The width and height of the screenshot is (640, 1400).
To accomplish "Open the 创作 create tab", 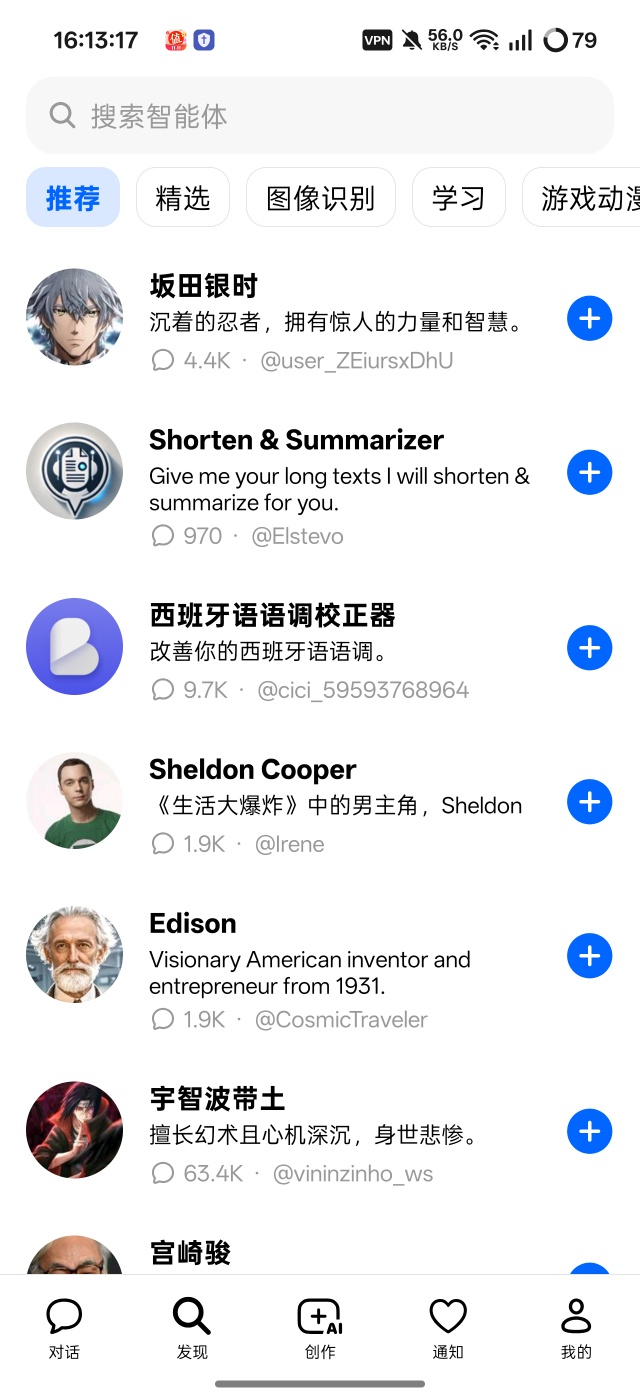I will 320,1329.
